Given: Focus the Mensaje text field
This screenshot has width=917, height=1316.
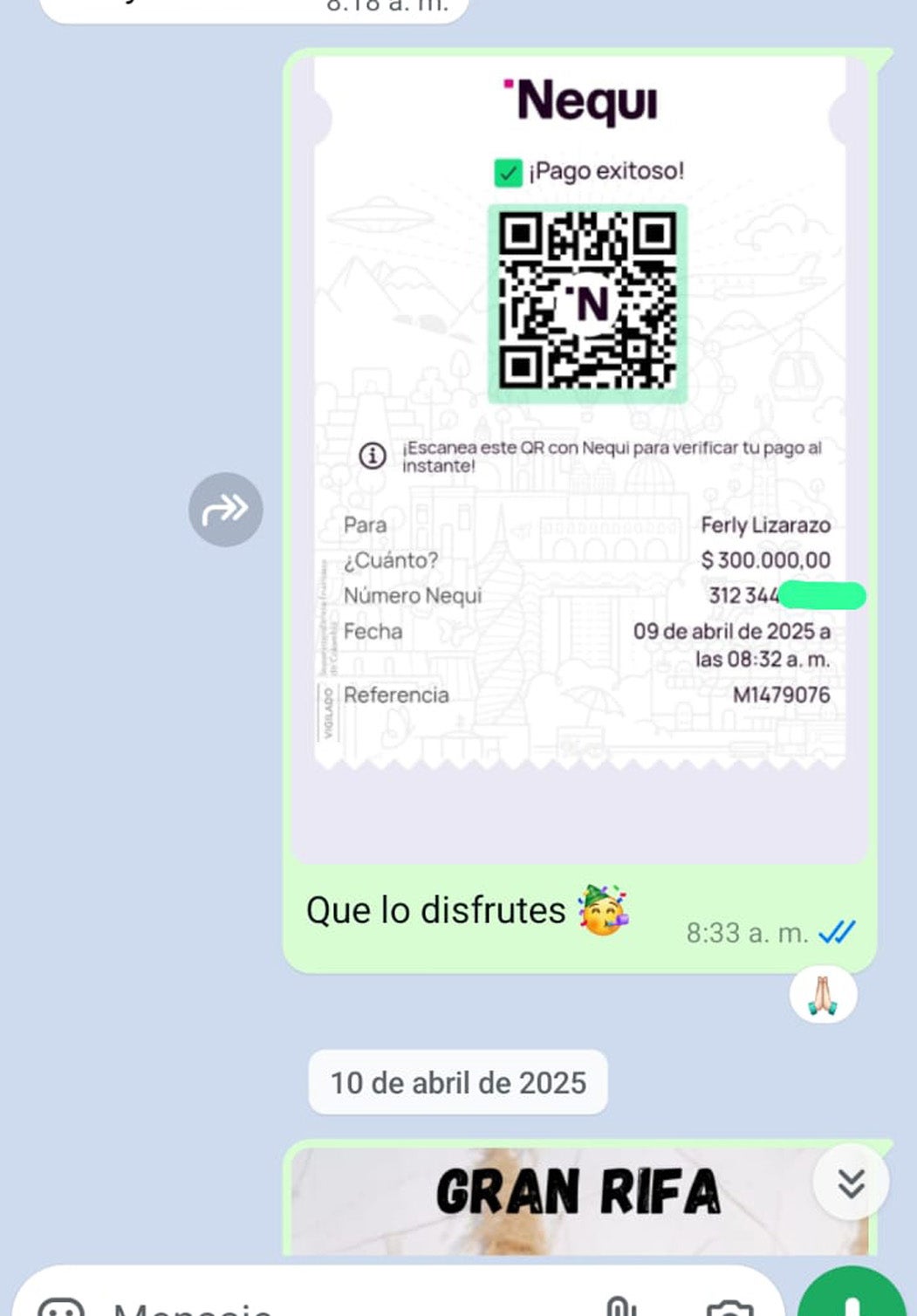Looking at the screenshot, I should pyautogui.click(x=349, y=1306).
